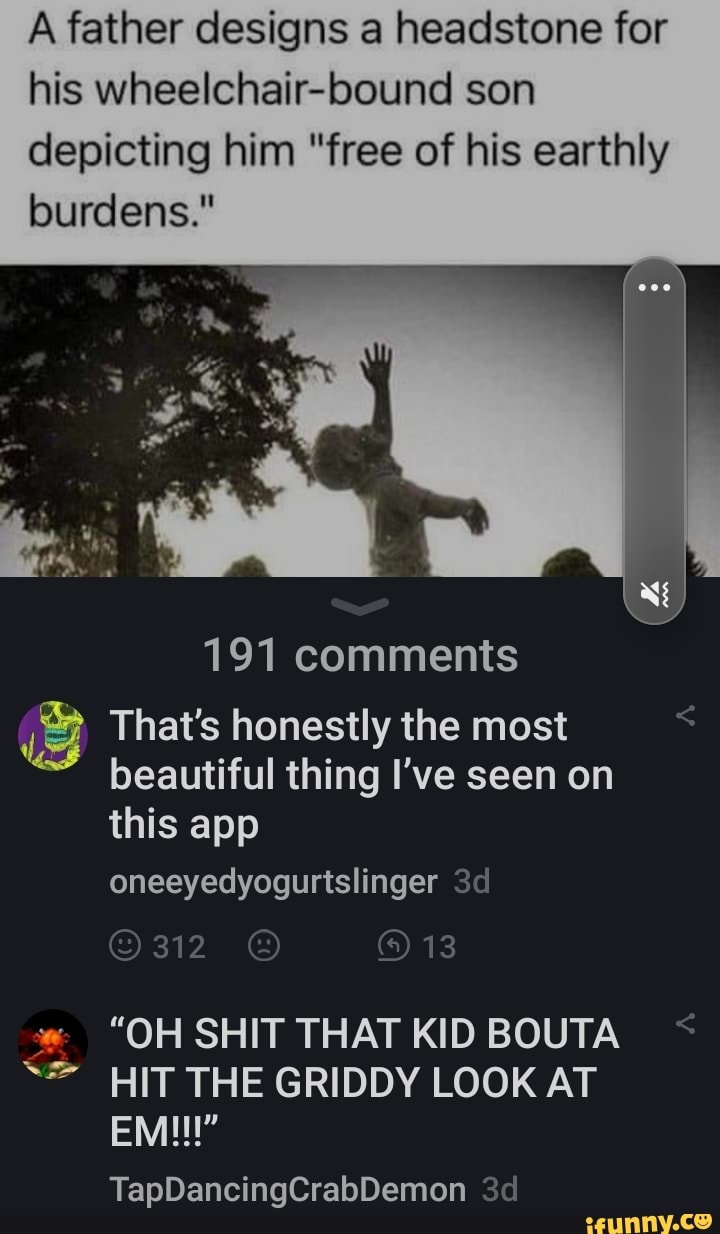This screenshot has height=1234, width=720.
Task: Tap TapDancingCrabDemon's avatar picture
Action: [54, 1043]
